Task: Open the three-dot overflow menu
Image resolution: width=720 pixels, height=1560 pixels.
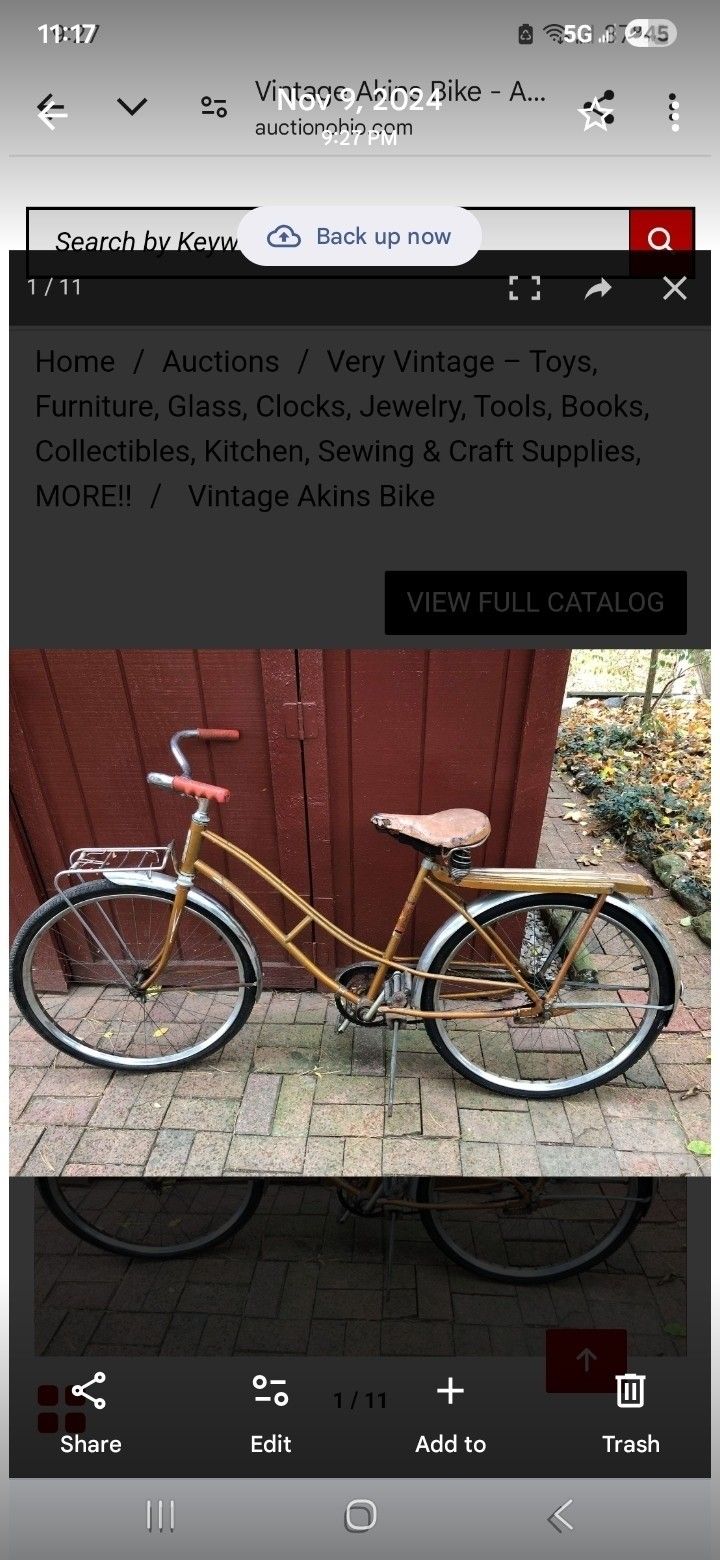Action: point(674,110)
